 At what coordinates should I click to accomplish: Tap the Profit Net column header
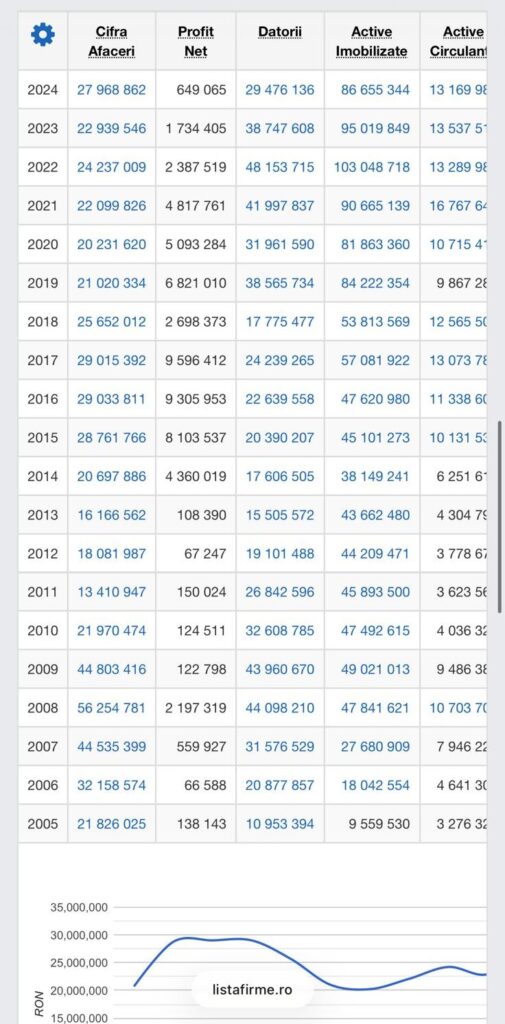195,41
